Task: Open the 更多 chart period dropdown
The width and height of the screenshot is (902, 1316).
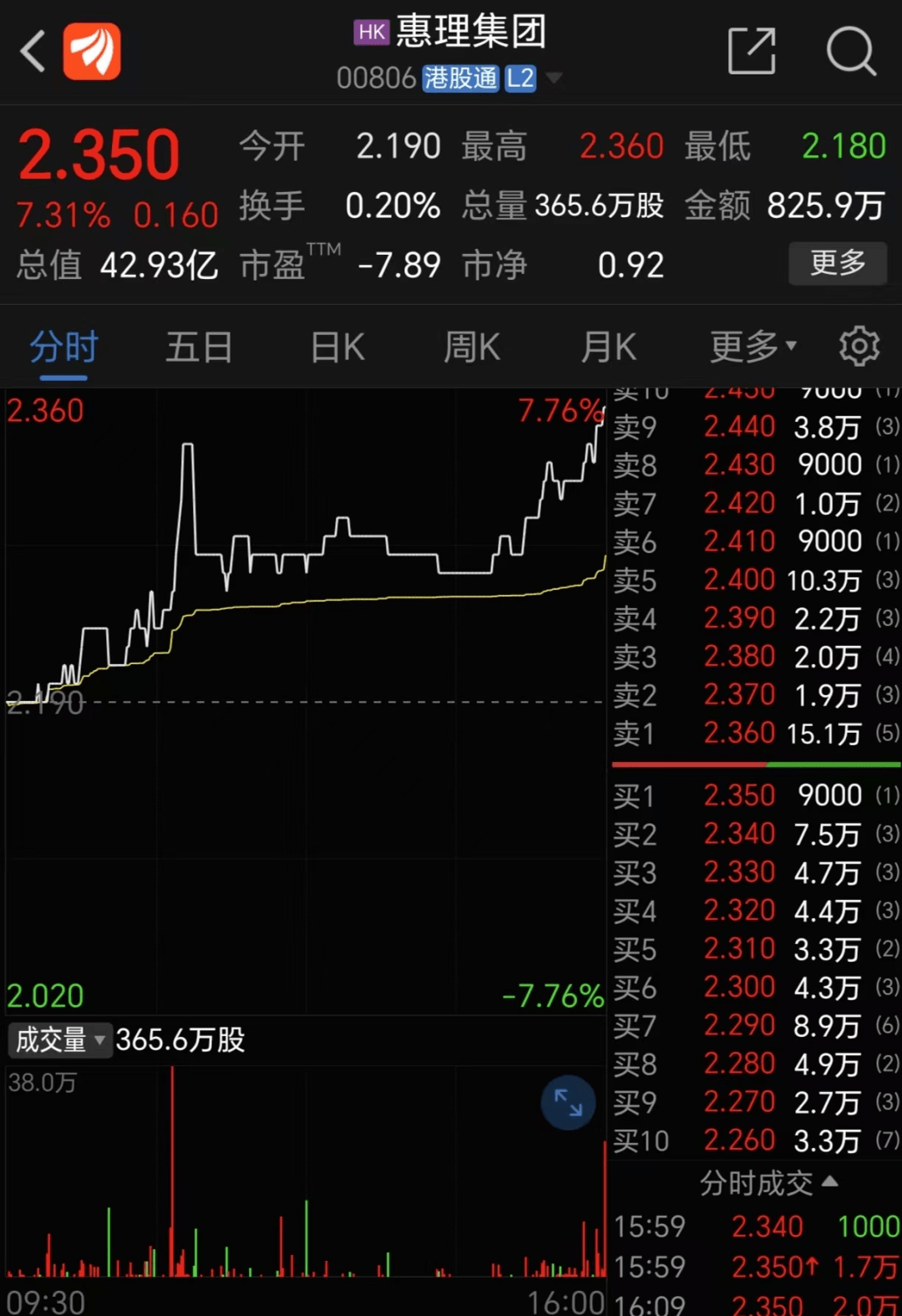Action: point(753,348)
